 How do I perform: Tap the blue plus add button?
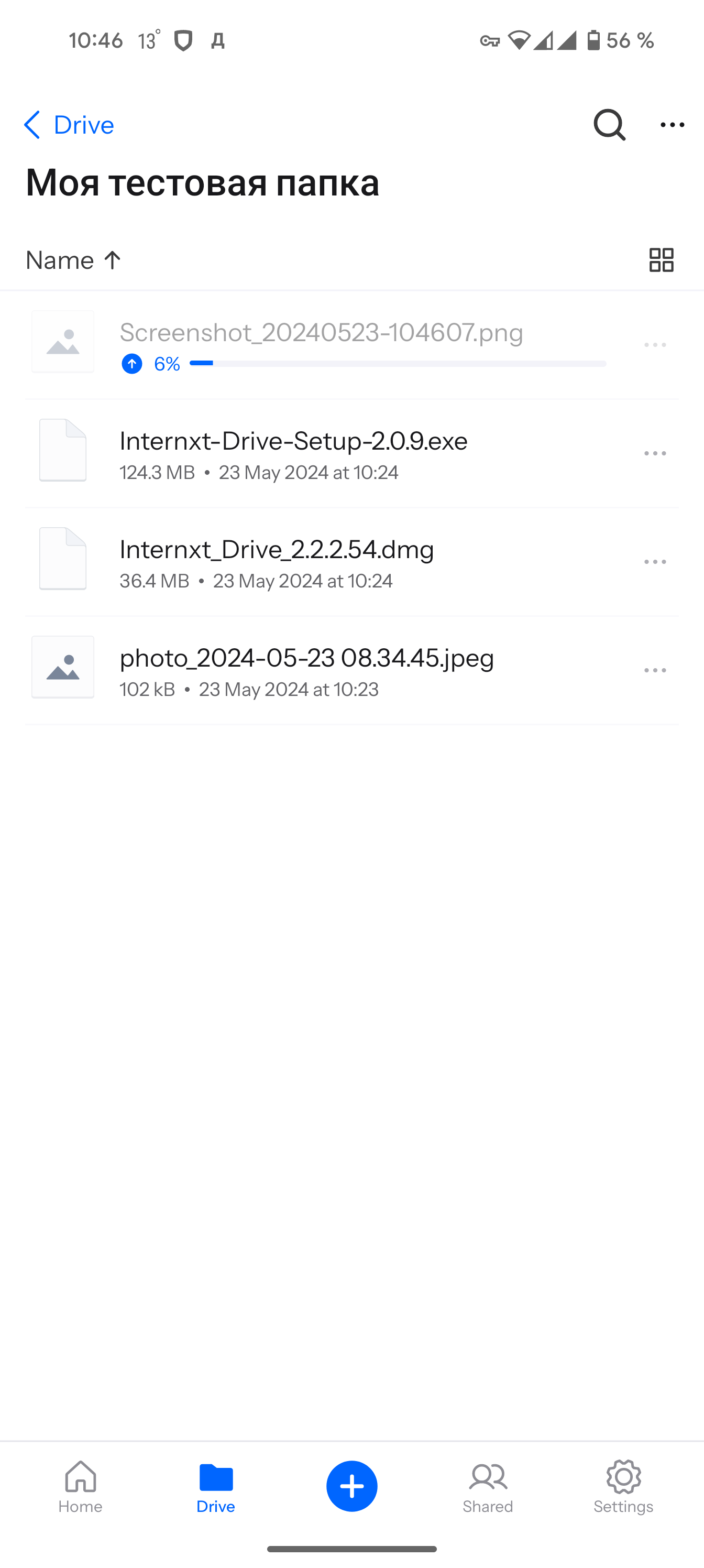click(351, 1486)
